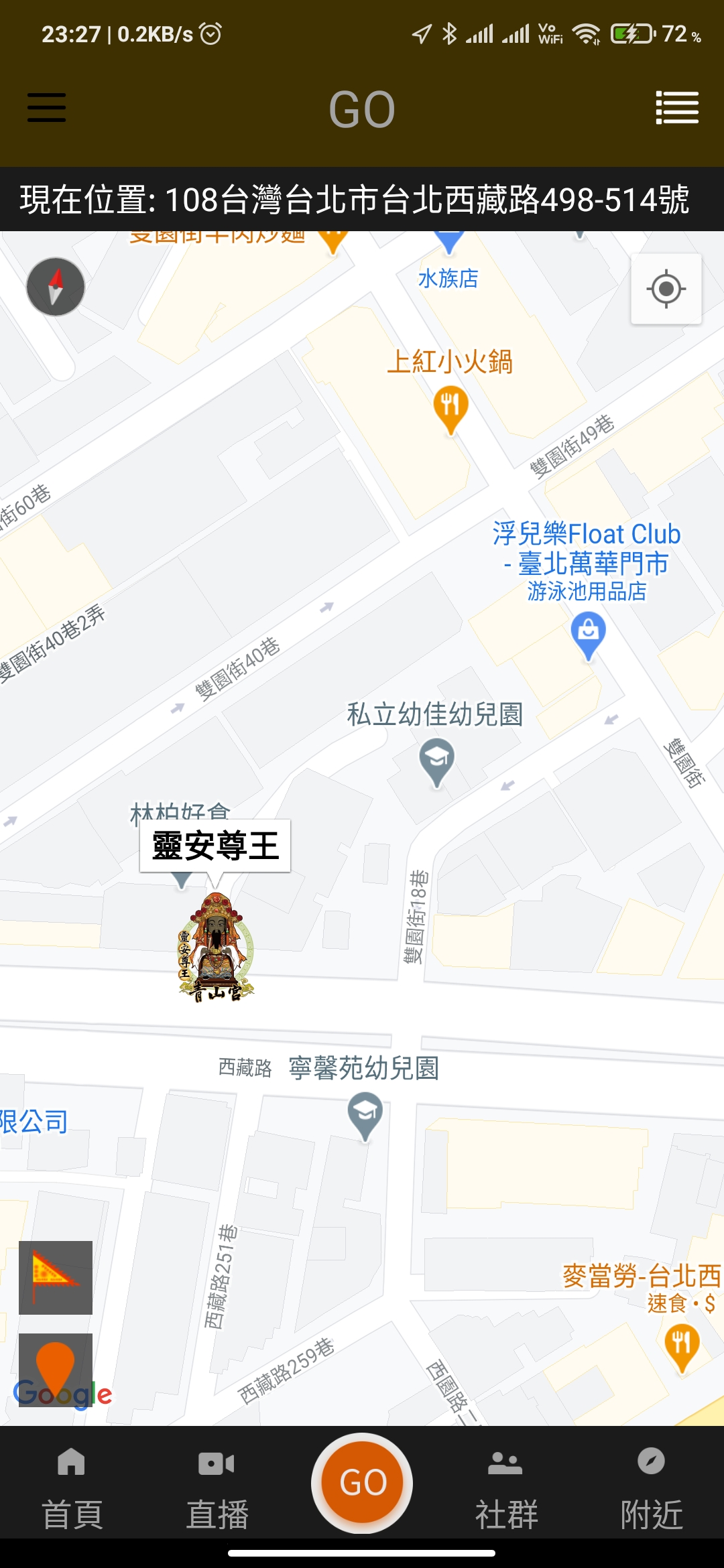The height and width of the screenshot is (1568, 724).
Task: Tap the compass to reset map orientation
Action: click(56, 287)
